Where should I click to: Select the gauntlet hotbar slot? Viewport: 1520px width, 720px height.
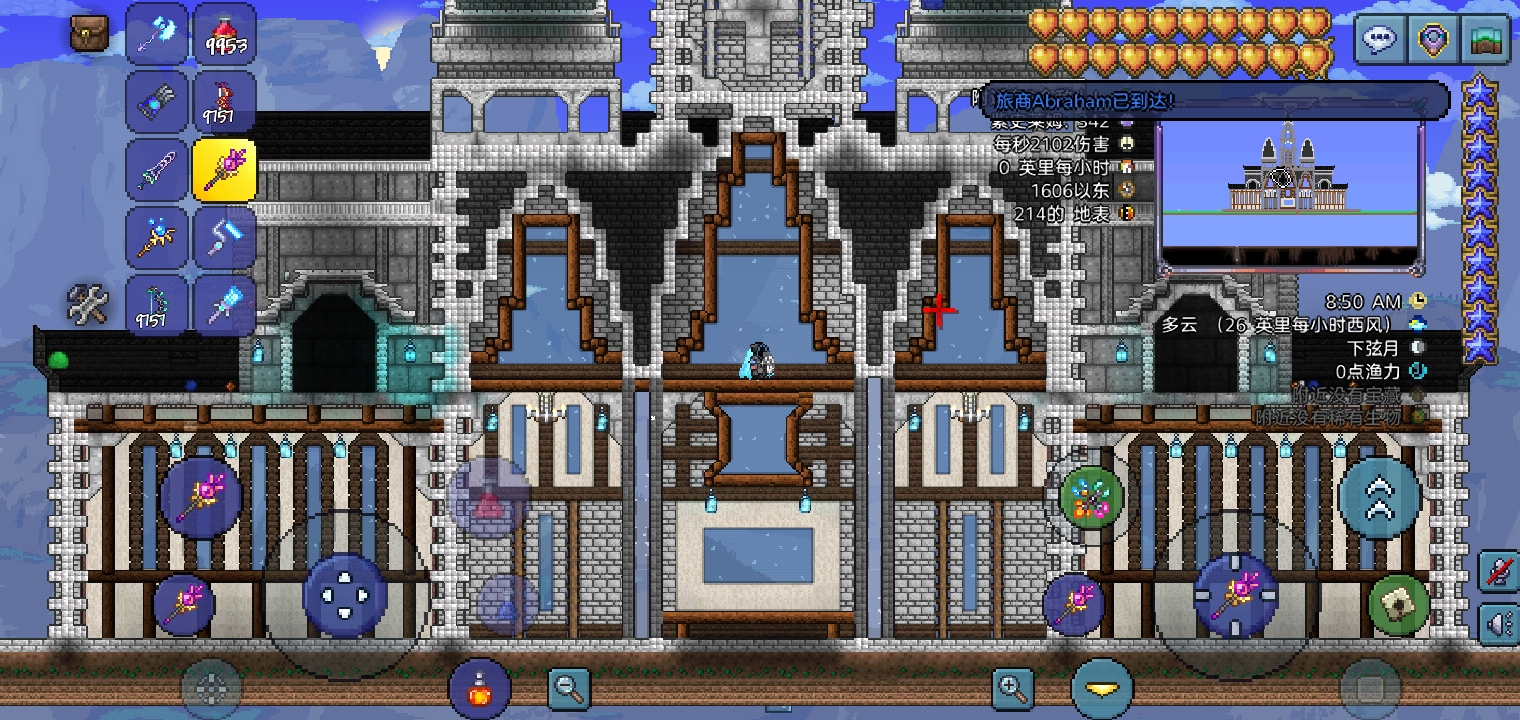tap(157, 102)
